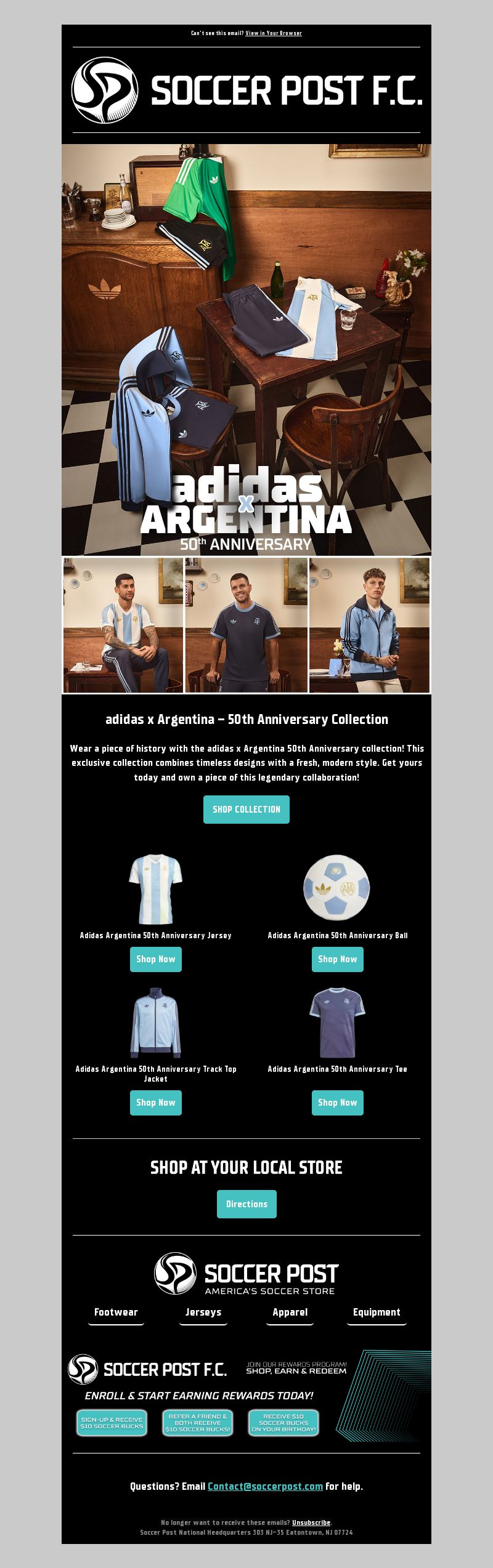Screen dimensions: 493x1568
Task: Open the Anniversary Ball product image
Action: click(x=337, y=888)
